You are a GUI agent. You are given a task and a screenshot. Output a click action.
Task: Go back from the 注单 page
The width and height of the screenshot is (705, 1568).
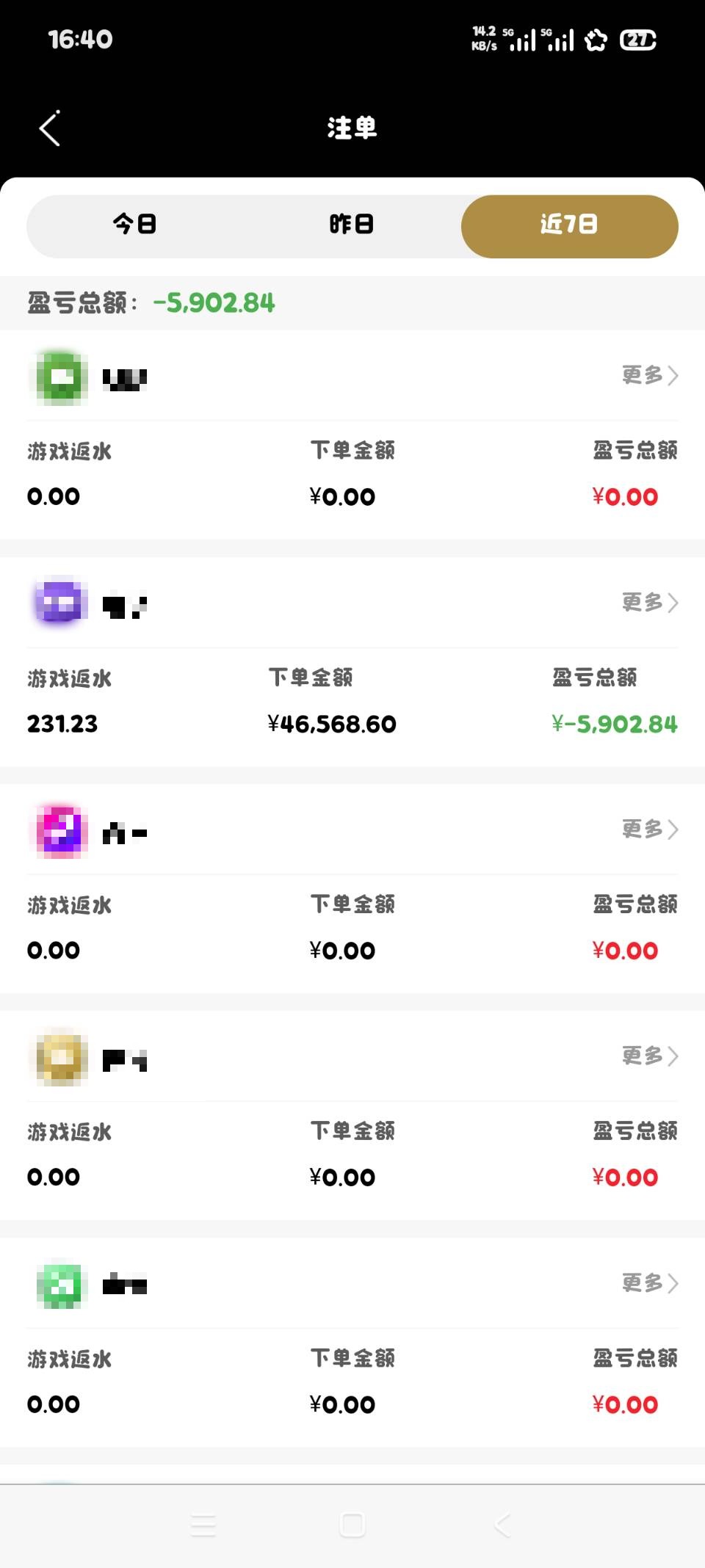click(x=50, y=128)
